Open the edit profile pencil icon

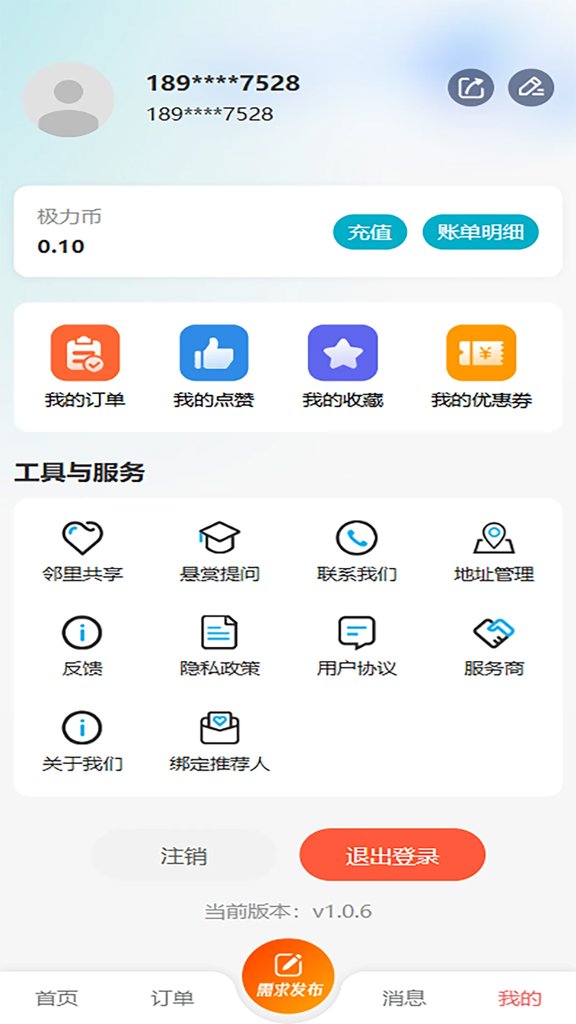tap(531, 88)
